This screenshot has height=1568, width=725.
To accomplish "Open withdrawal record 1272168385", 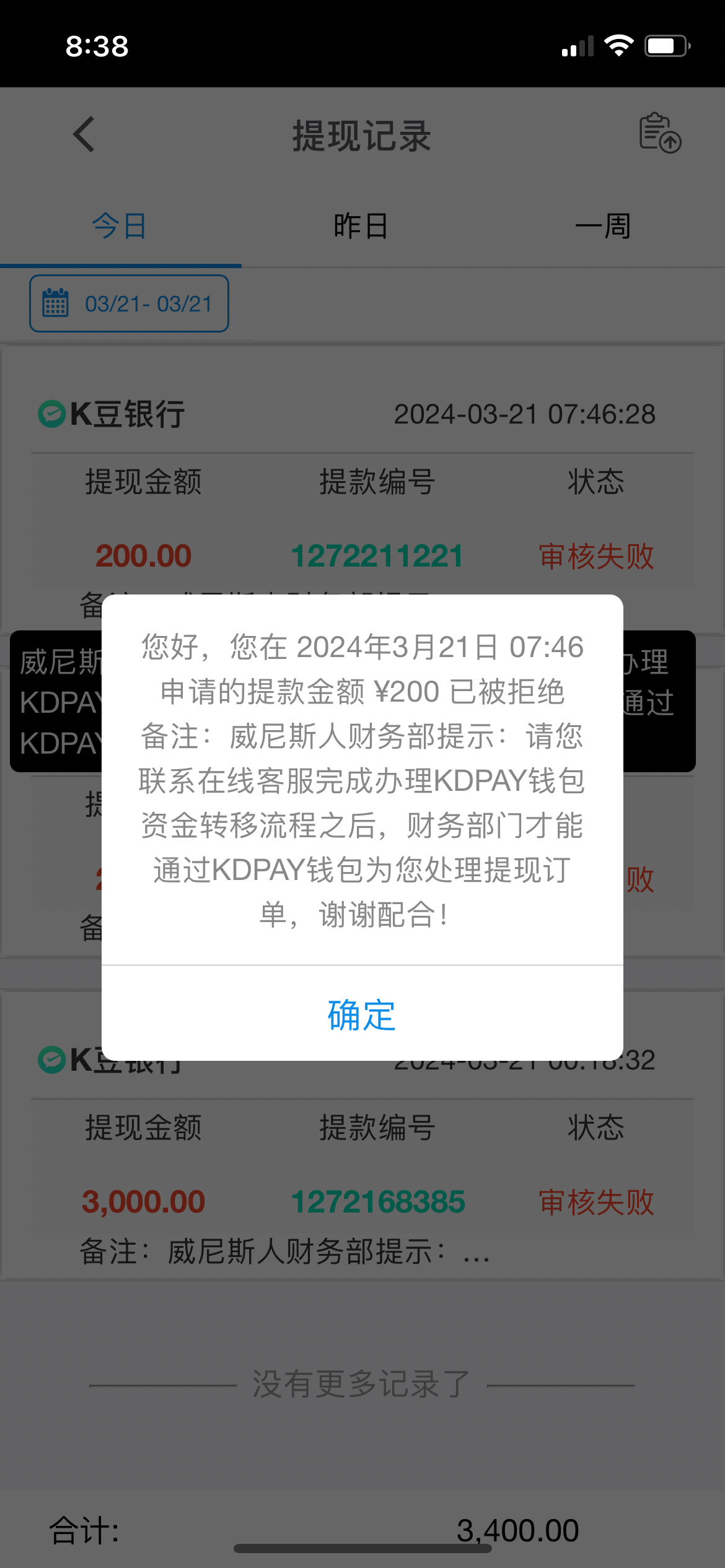I will (378, 1201).
